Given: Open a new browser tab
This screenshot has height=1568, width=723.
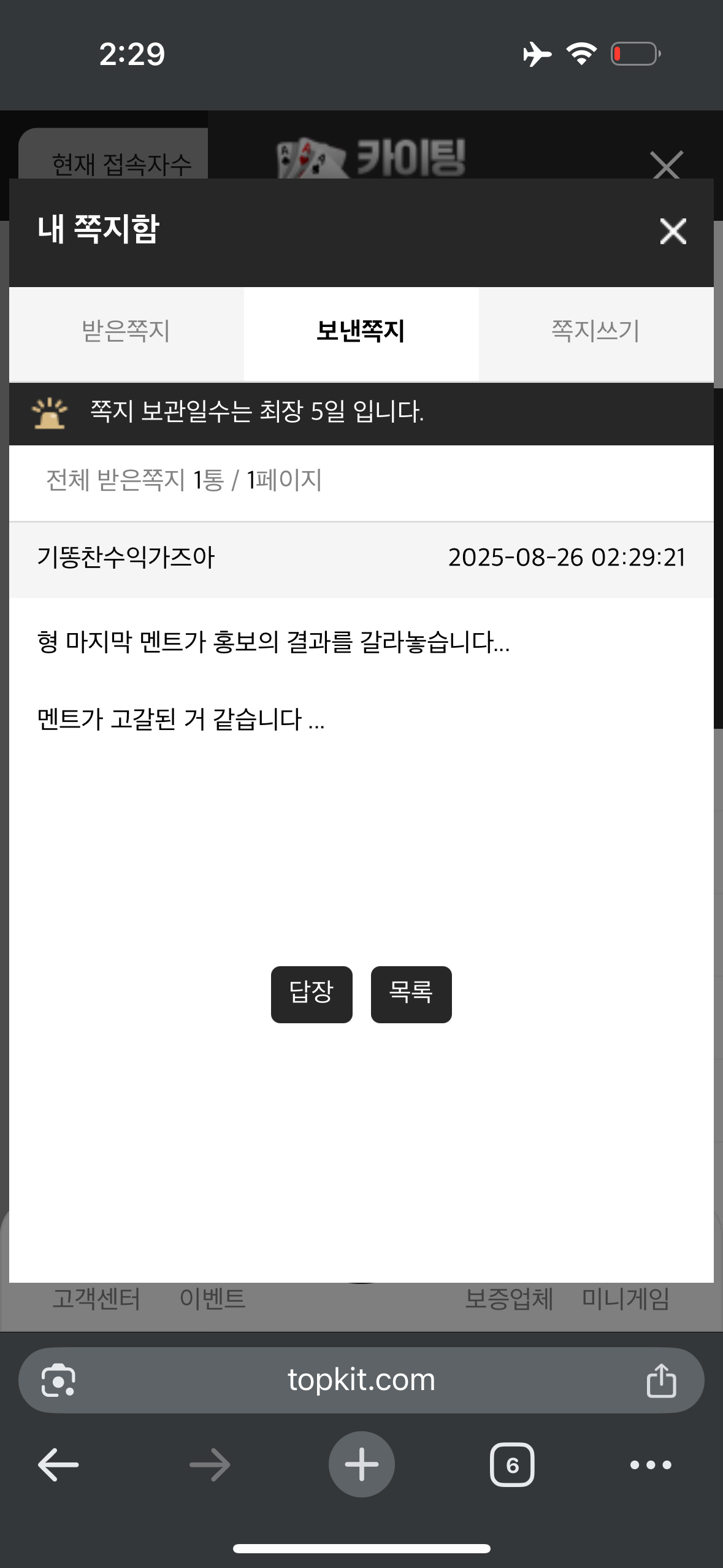Looking at the screenshot, I should tap(361, 1464).
